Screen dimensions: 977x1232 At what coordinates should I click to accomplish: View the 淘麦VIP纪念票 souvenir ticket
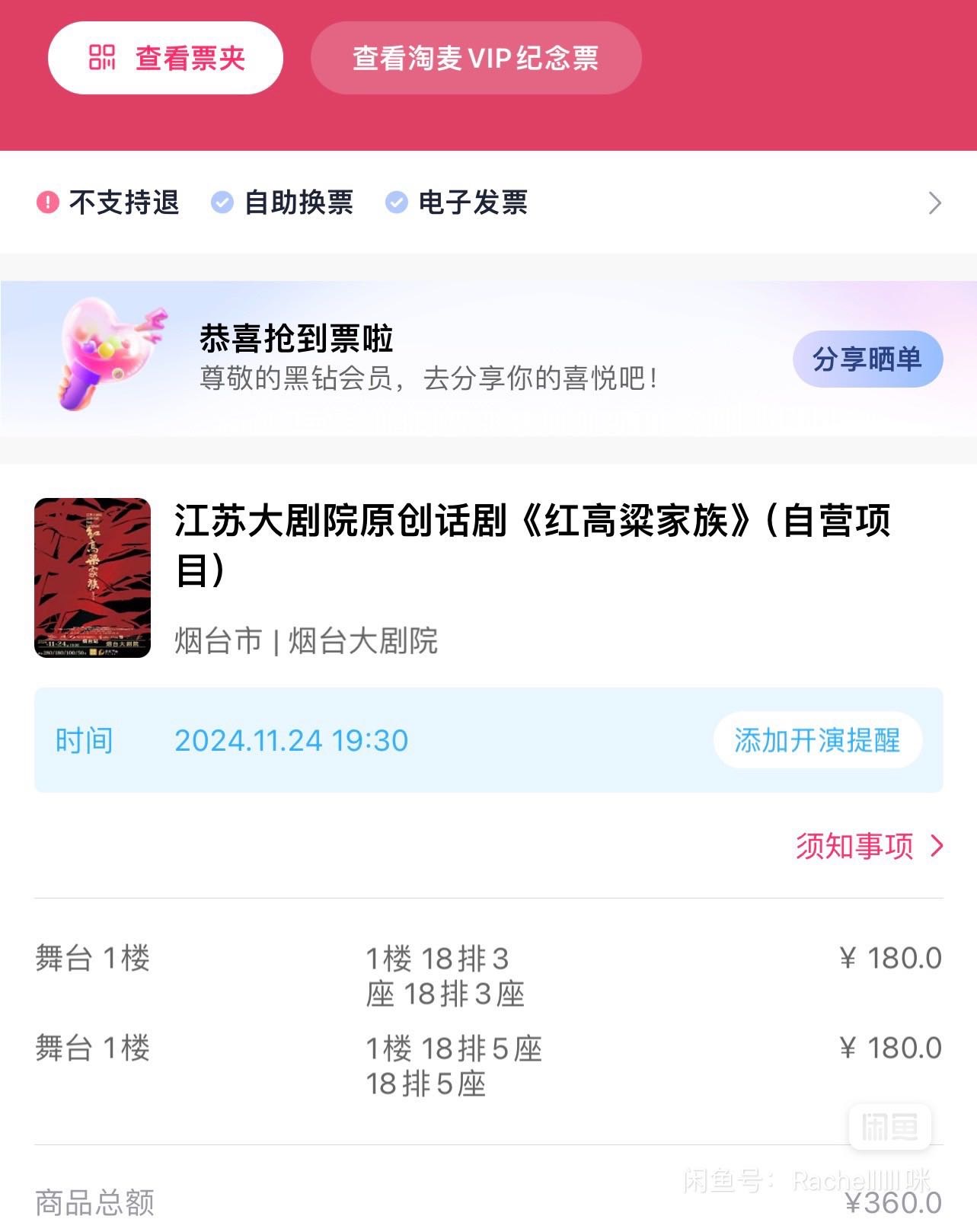476,58
